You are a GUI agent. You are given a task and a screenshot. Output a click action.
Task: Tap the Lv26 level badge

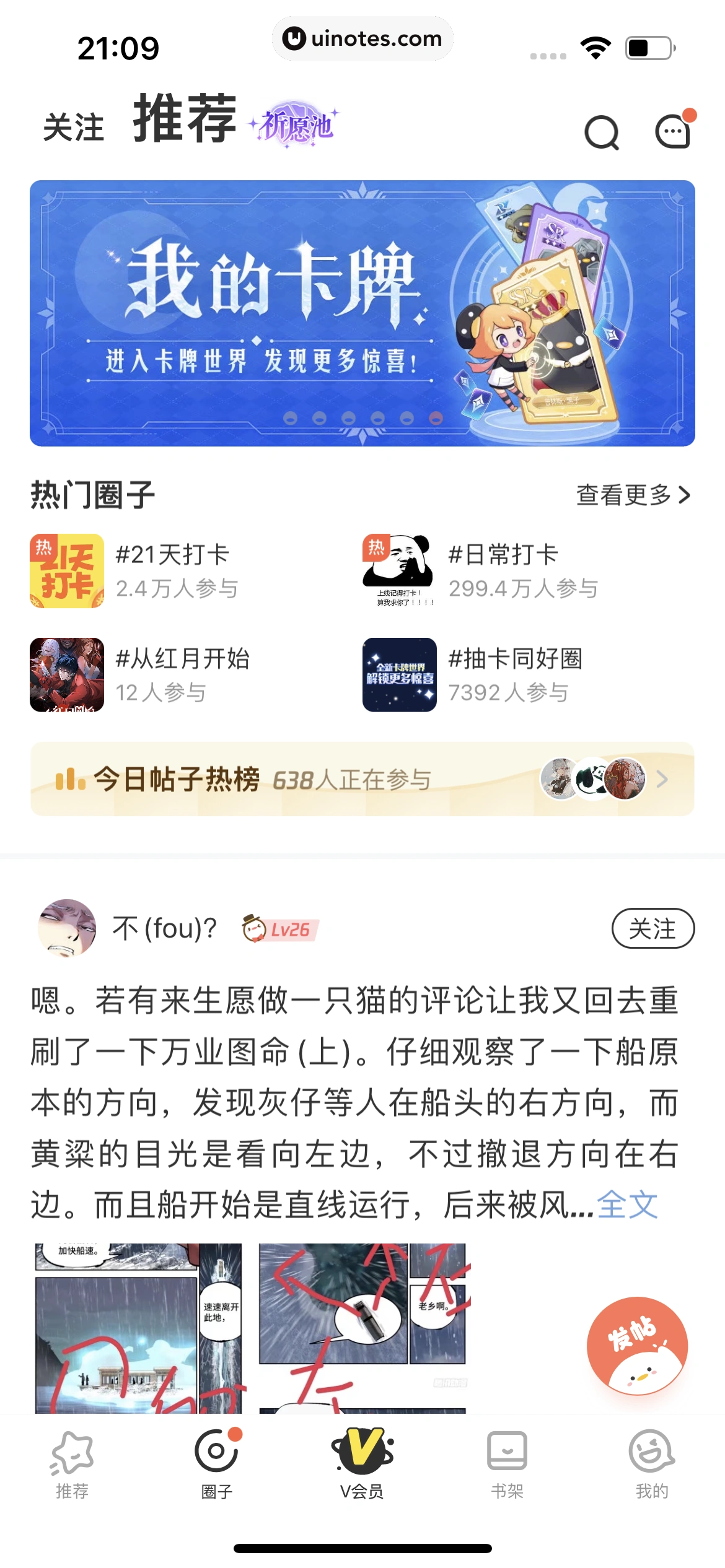click(x=278, y=929)
